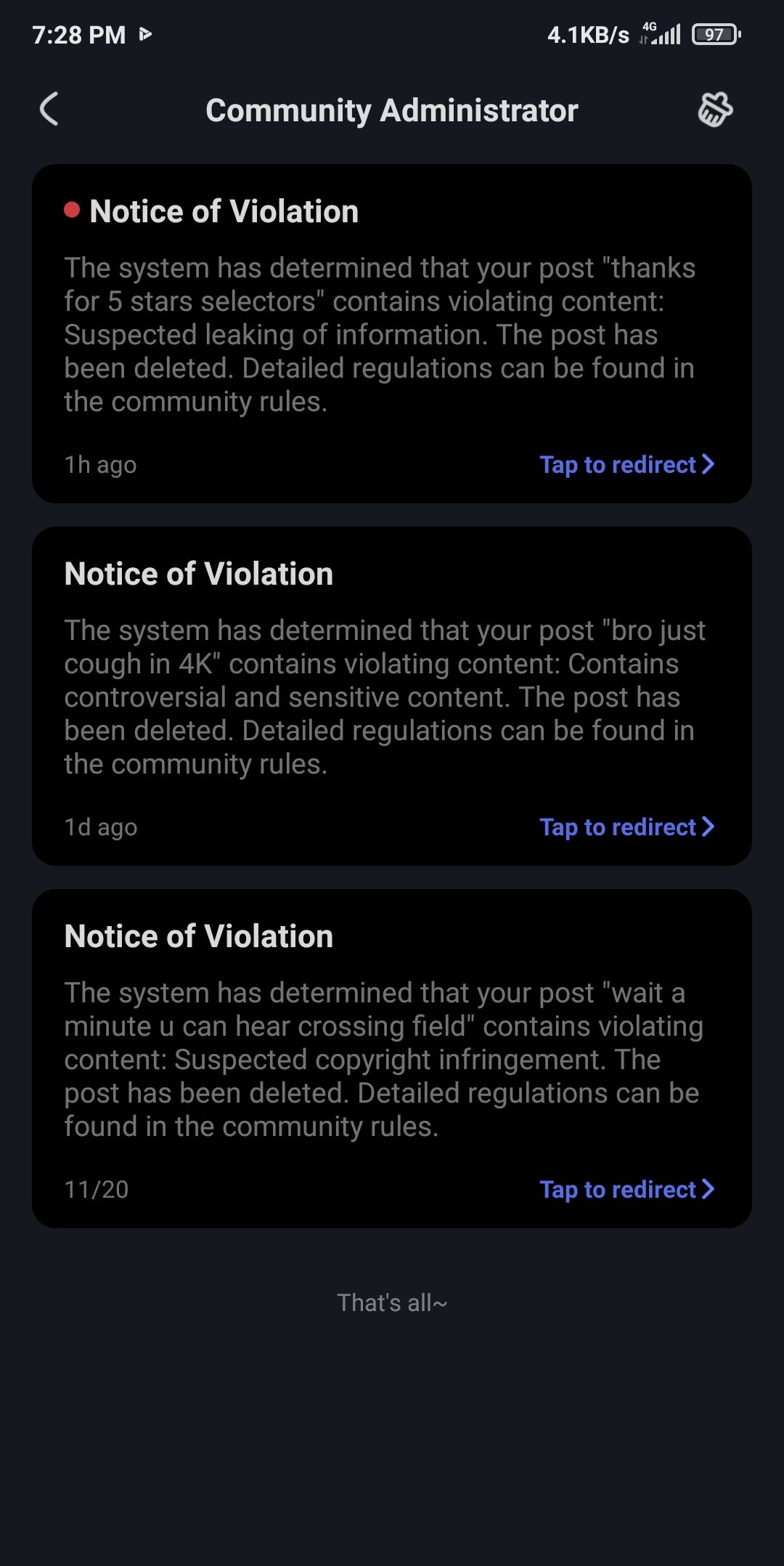Select the unread Notice of Violation heading
Viewport: 784px width, 1566px height.
click(224, 211)
